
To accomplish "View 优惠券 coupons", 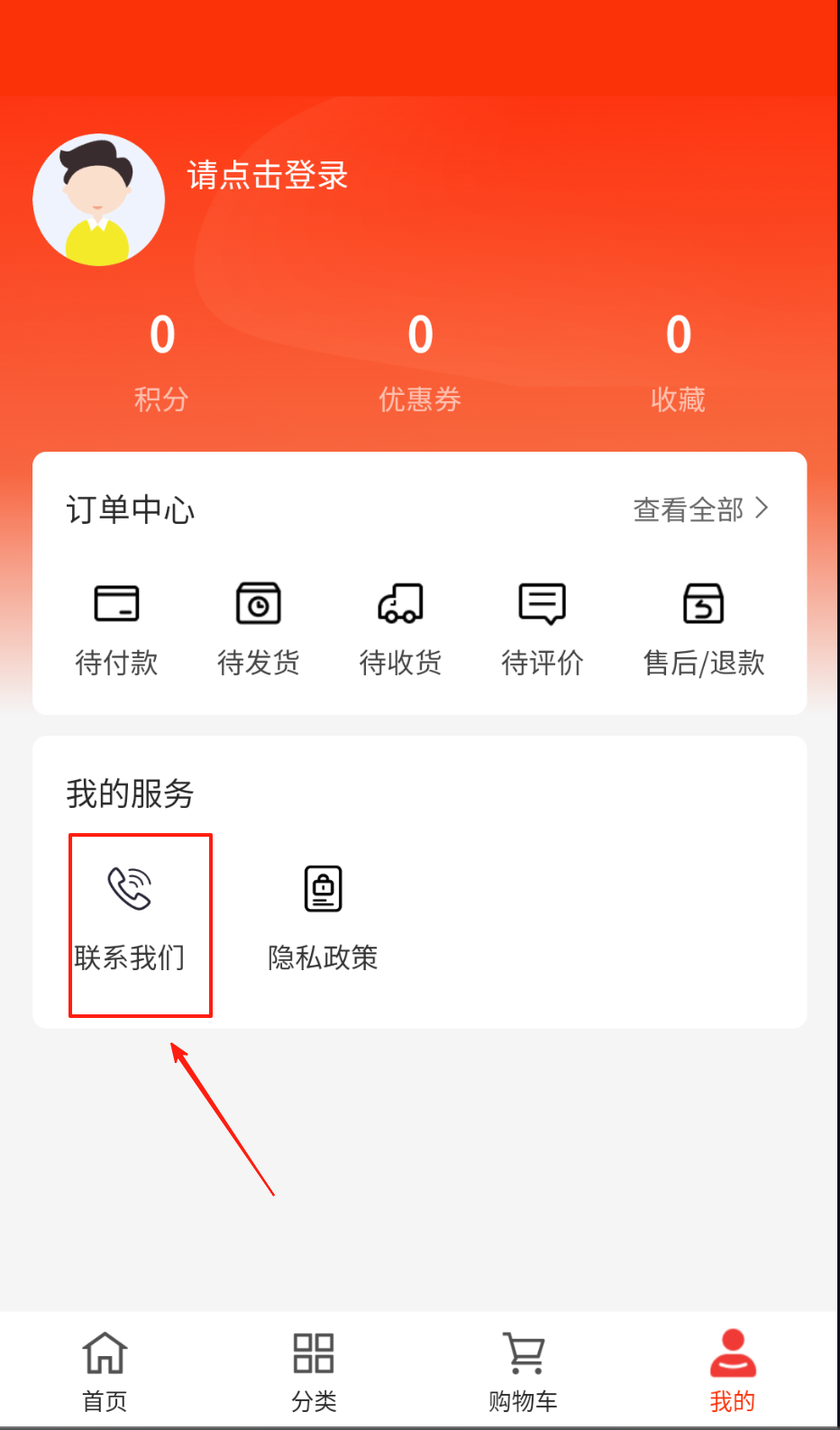I will click(x=420, y=361).
